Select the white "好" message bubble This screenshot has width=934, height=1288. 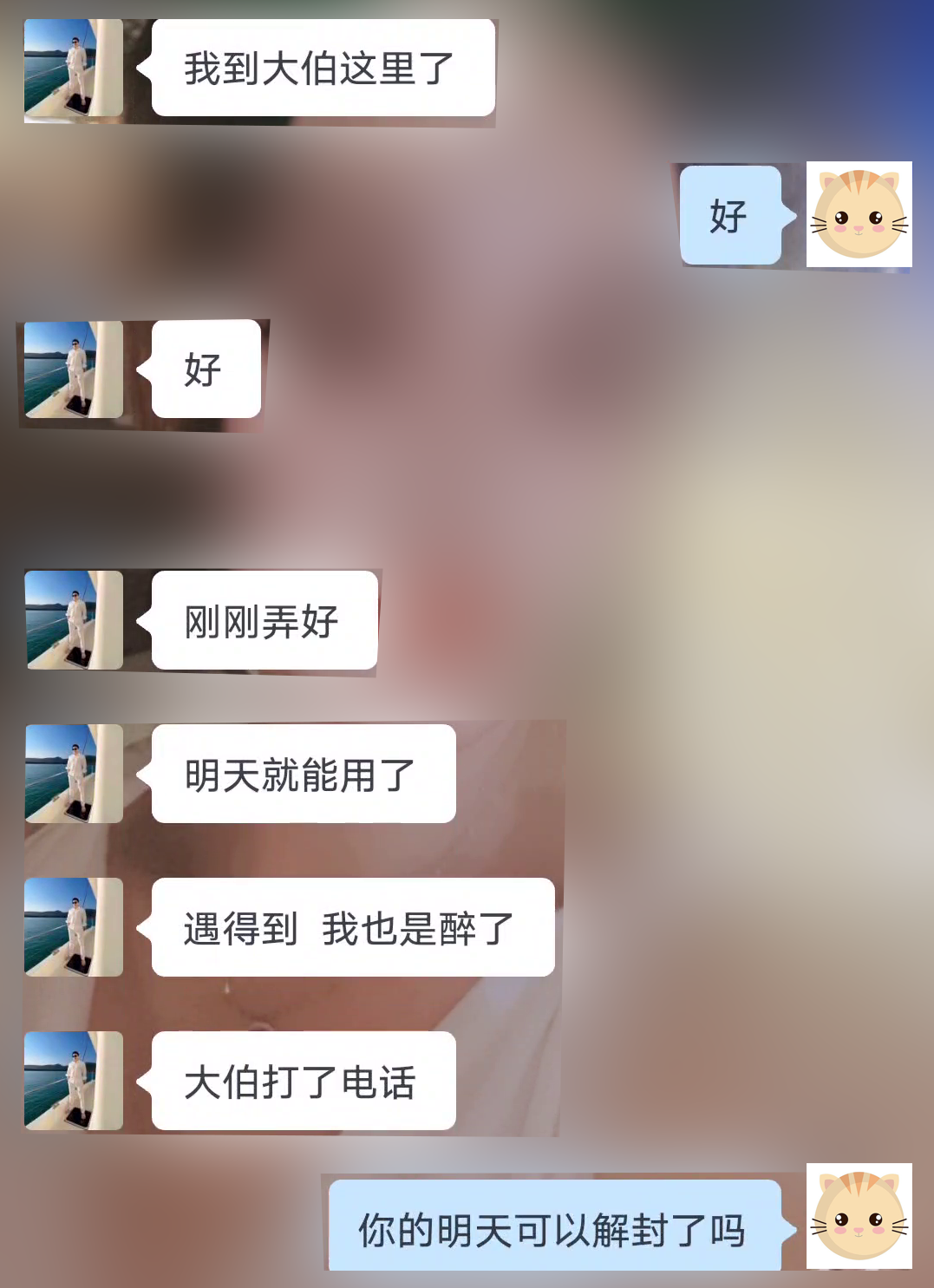tap(204, 369)
